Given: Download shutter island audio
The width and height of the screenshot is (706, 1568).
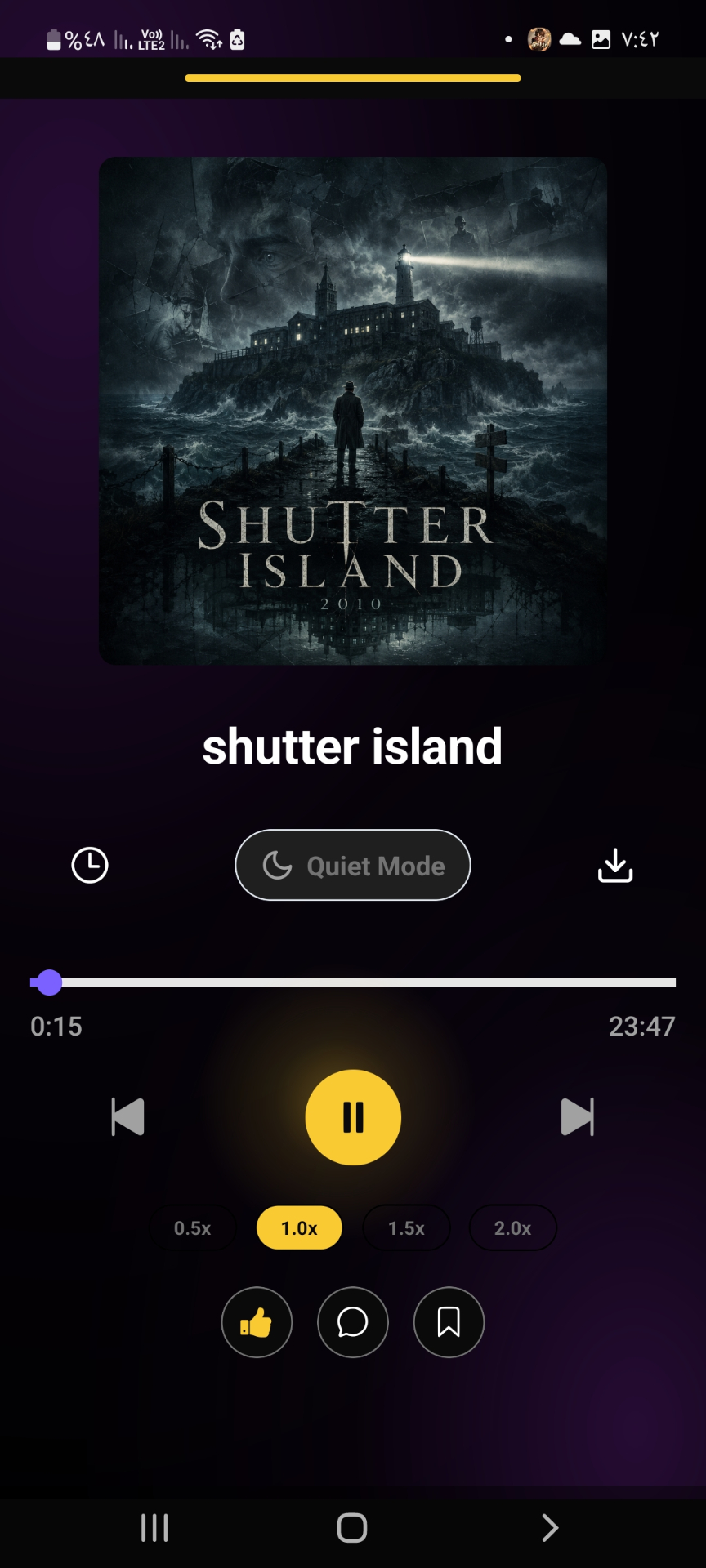Looking at the screenshot, I should (615, 865).
